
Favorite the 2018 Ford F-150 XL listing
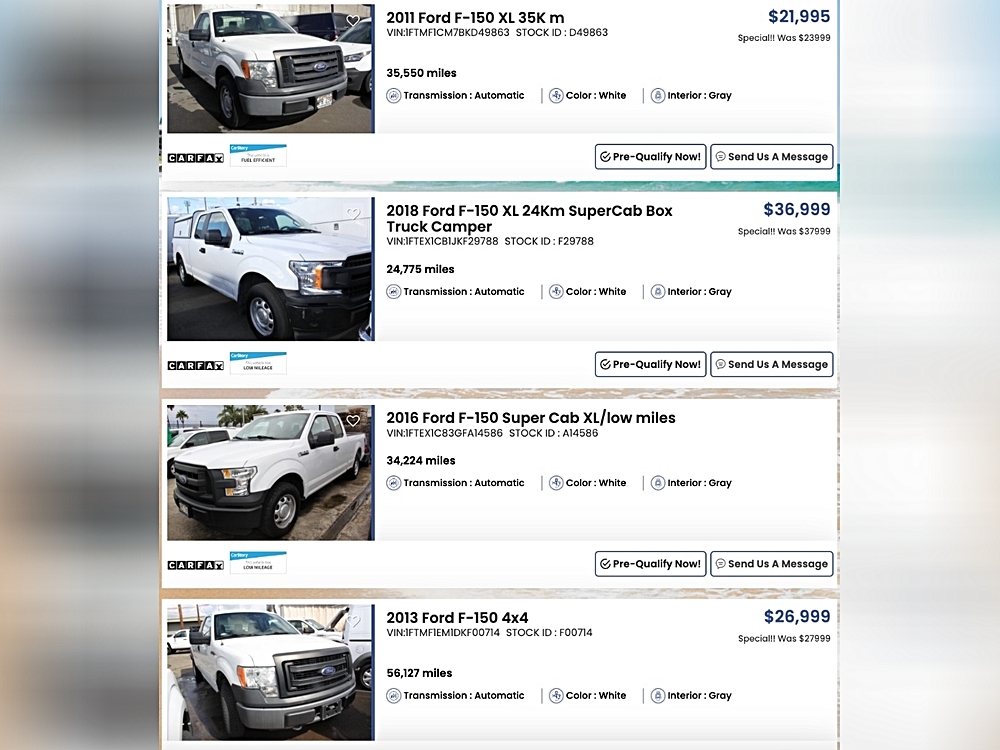pyautogui.click(x=353, y=214)
